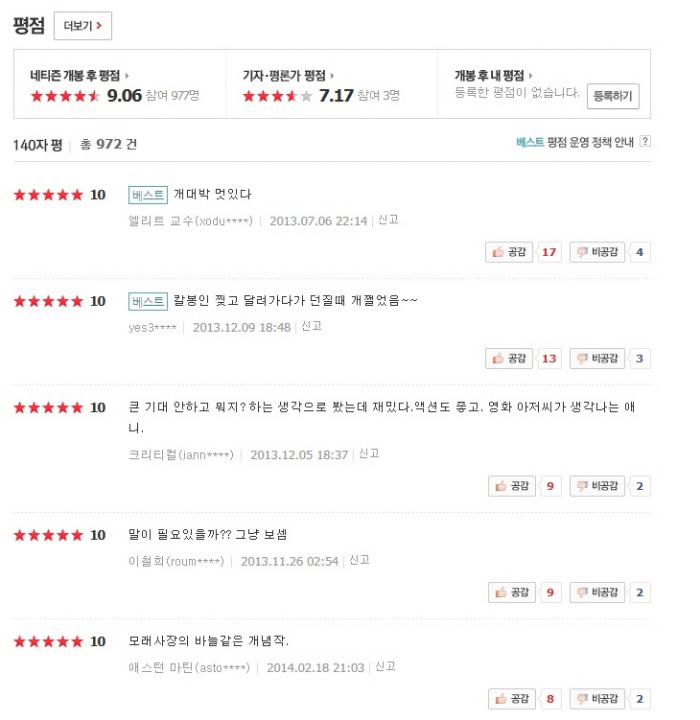Tap 비공감 on the roum**** review
The image size is (700, 720).
point(597,593)
